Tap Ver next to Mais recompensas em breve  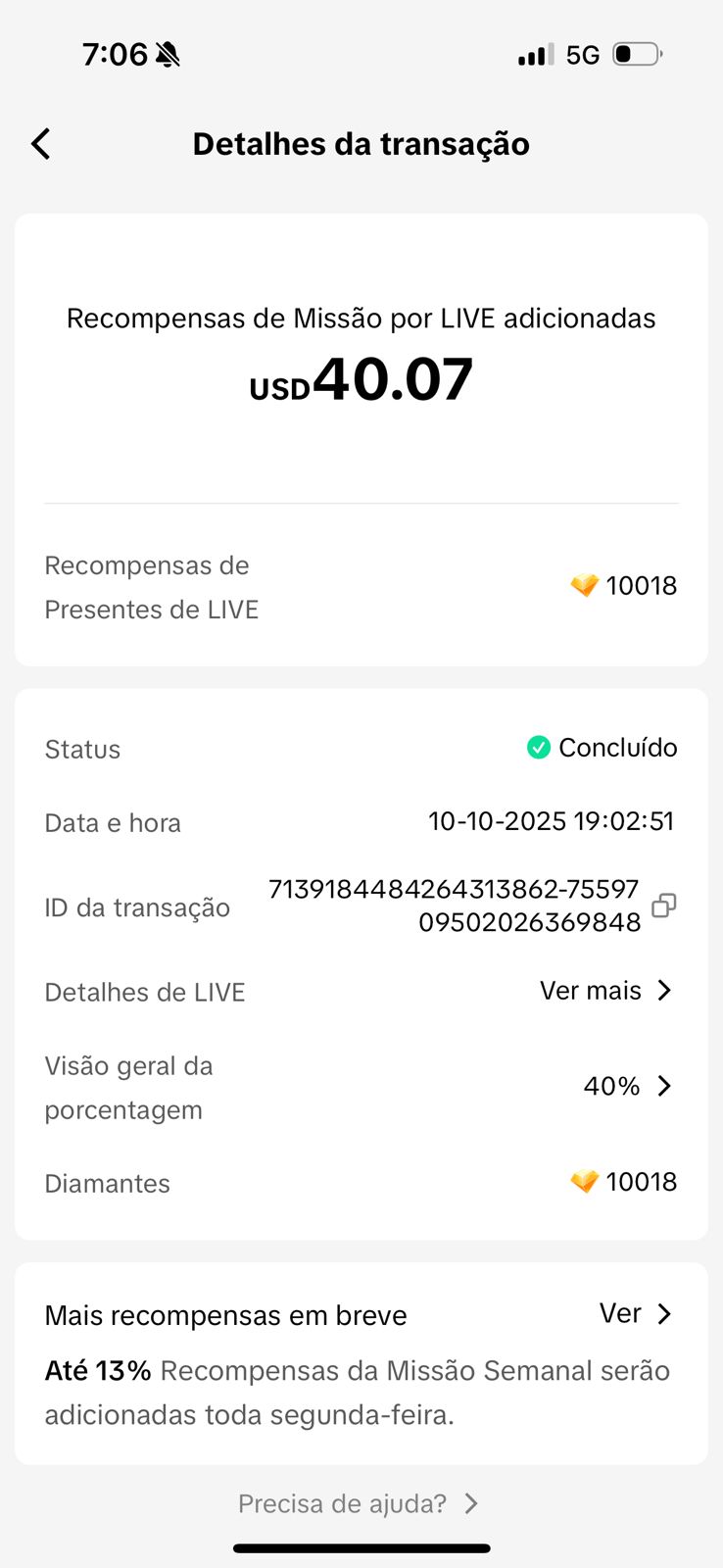coord(635,1314)
